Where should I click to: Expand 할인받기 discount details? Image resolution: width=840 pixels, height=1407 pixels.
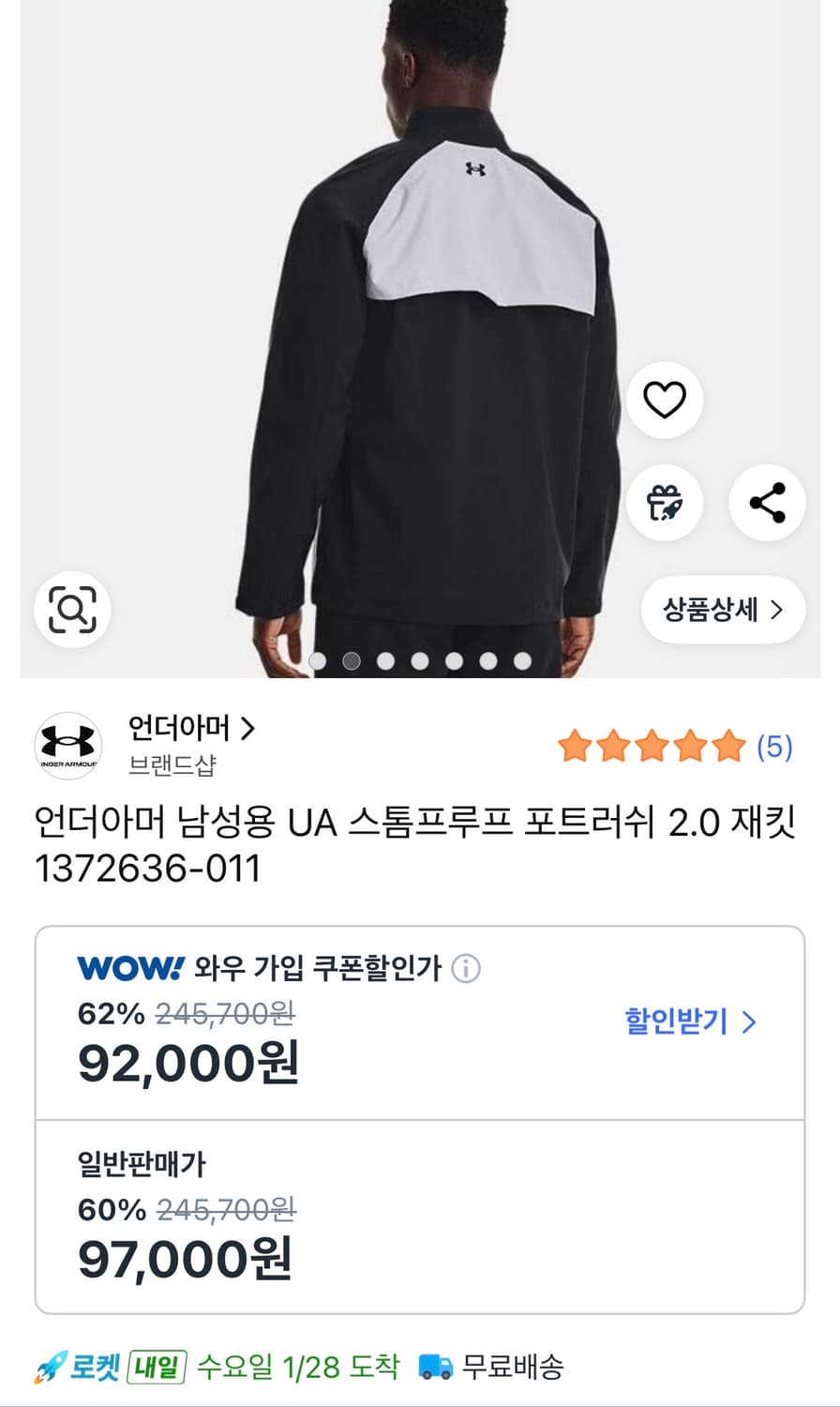point(691,1023)
